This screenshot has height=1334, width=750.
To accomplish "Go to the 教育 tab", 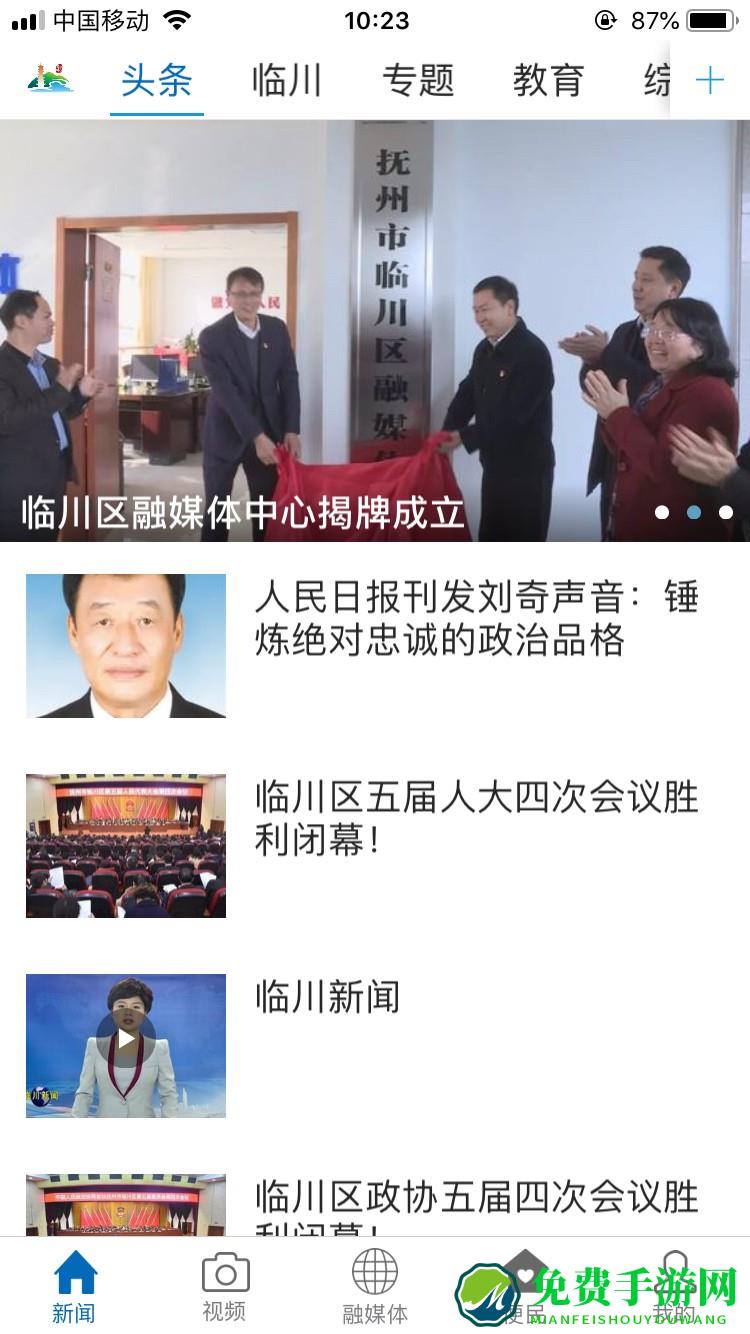I will tap(548, 81).
